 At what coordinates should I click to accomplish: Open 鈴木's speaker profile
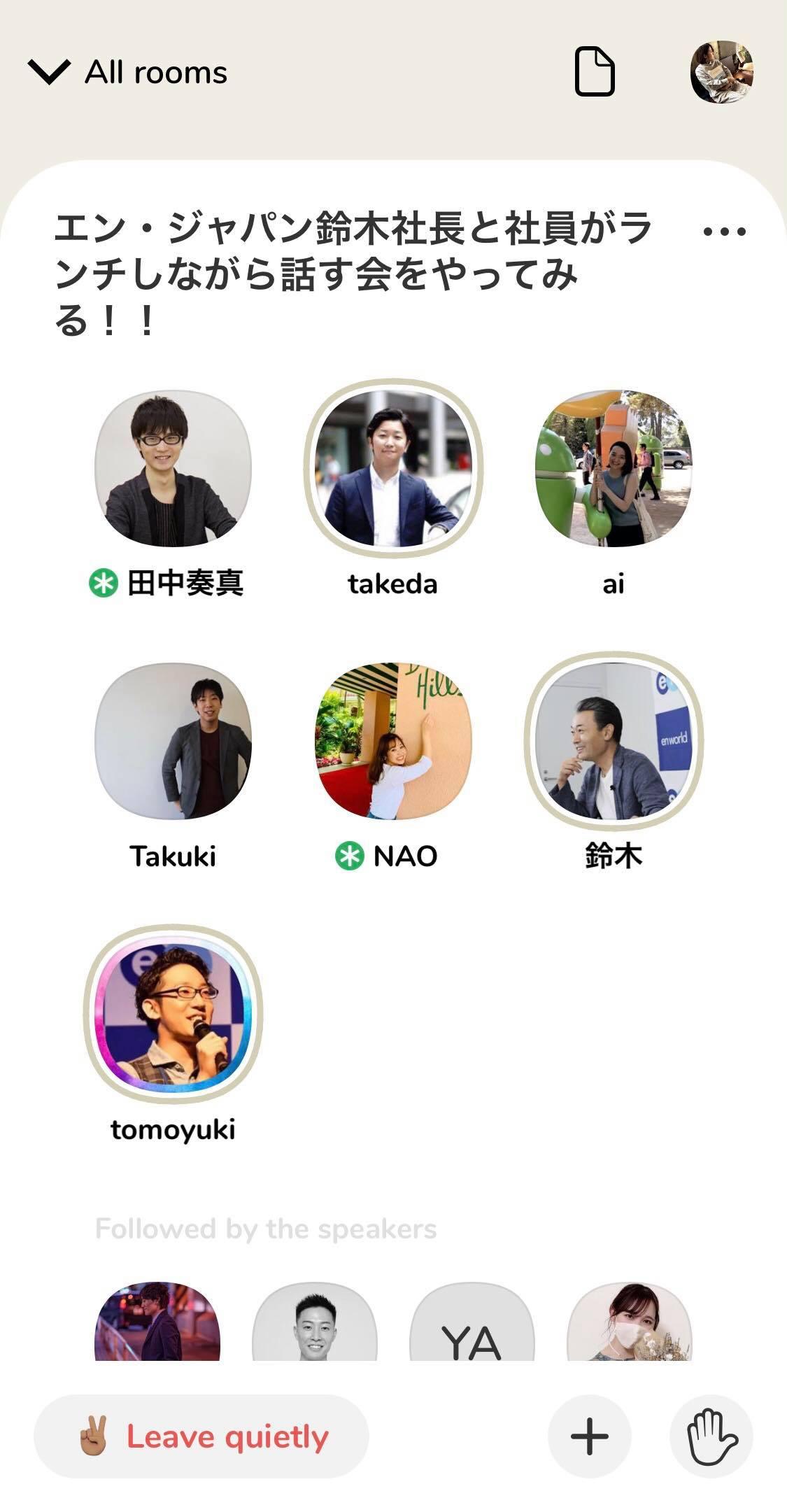coord(614,741)
